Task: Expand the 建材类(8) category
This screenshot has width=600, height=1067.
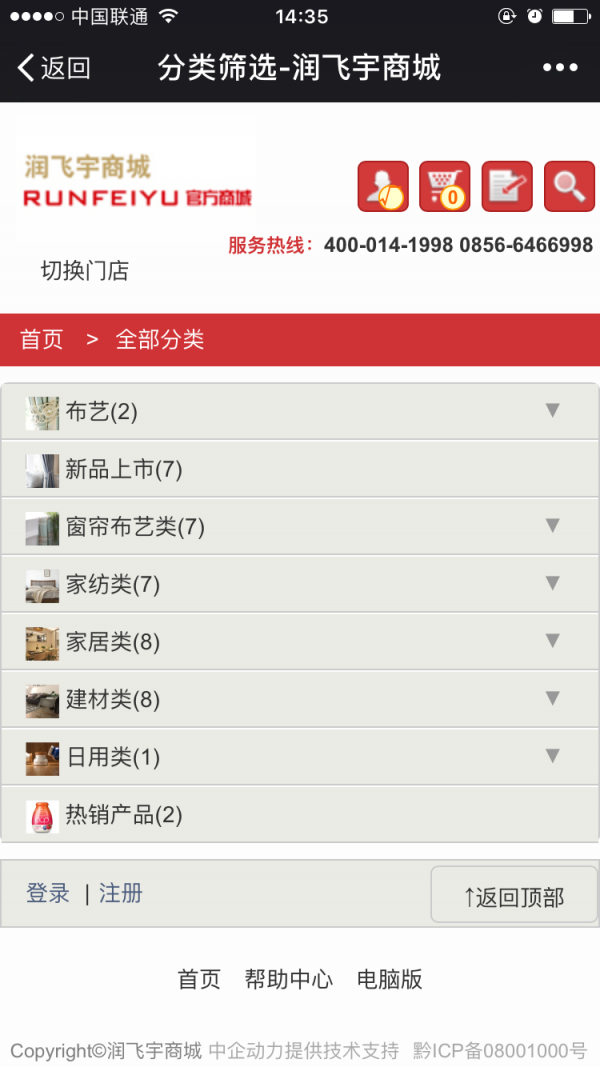Action: pyautogui.click(x=300, y=699)
